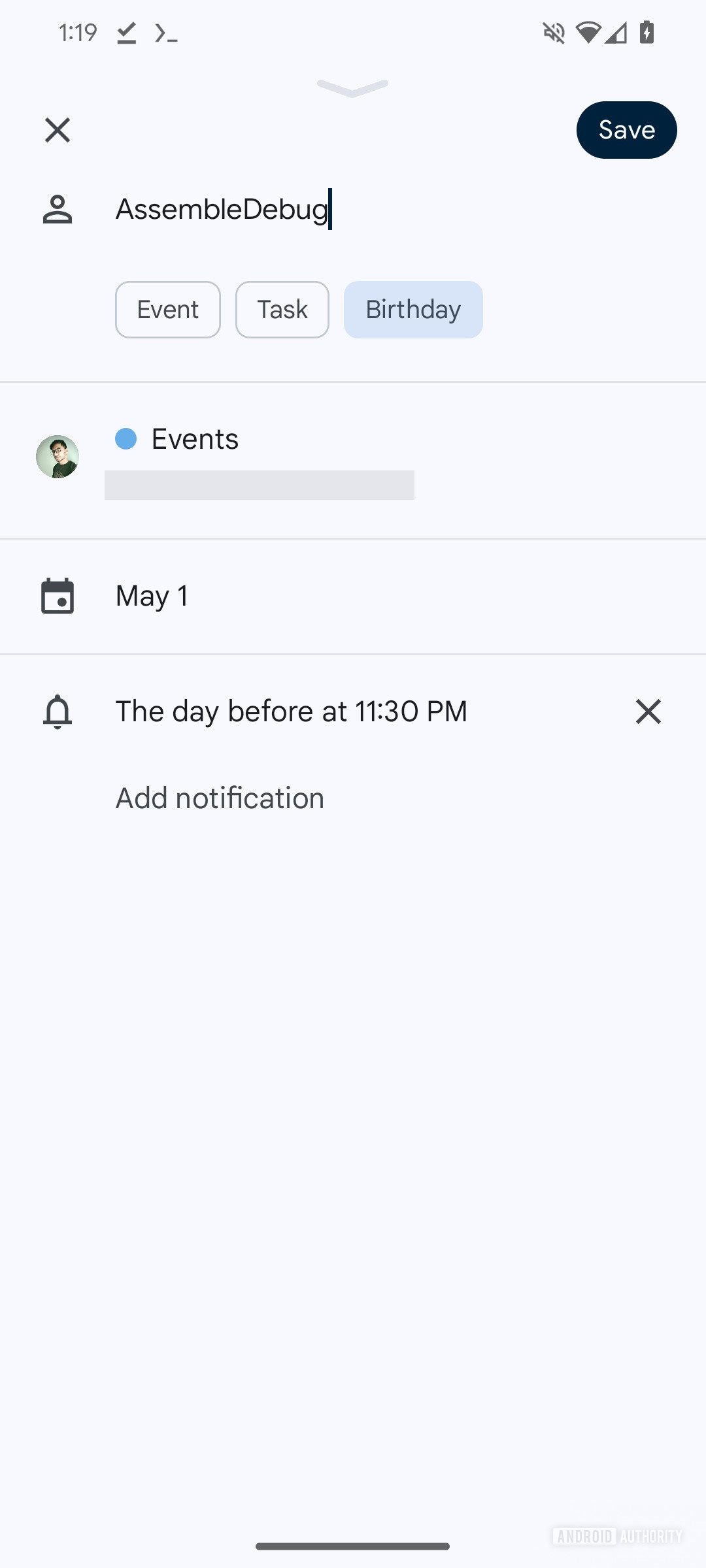Select the Birthday chip
This screenshot has width=706, height=1568.
tap(413, 310)
